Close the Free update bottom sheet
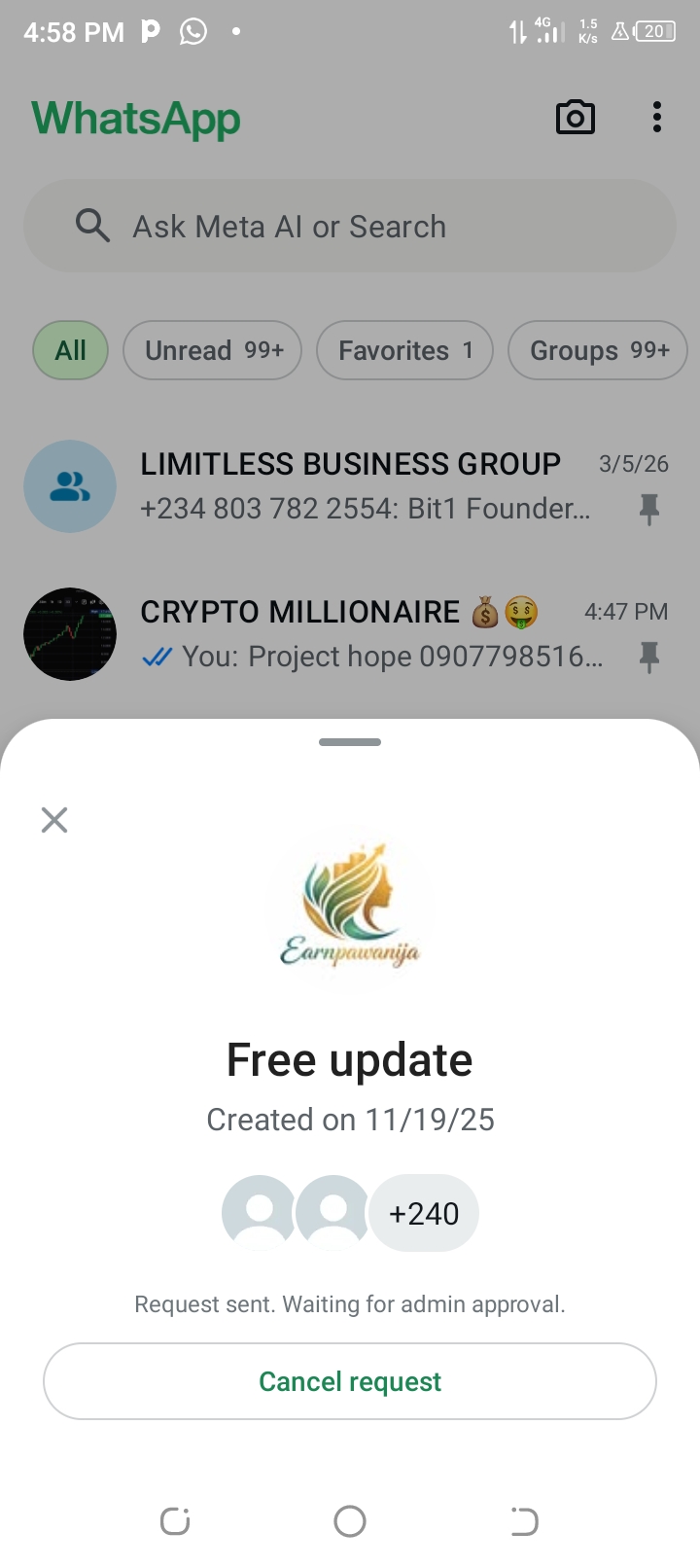This screenshot has width=700, height=1568. click(54, 820)
